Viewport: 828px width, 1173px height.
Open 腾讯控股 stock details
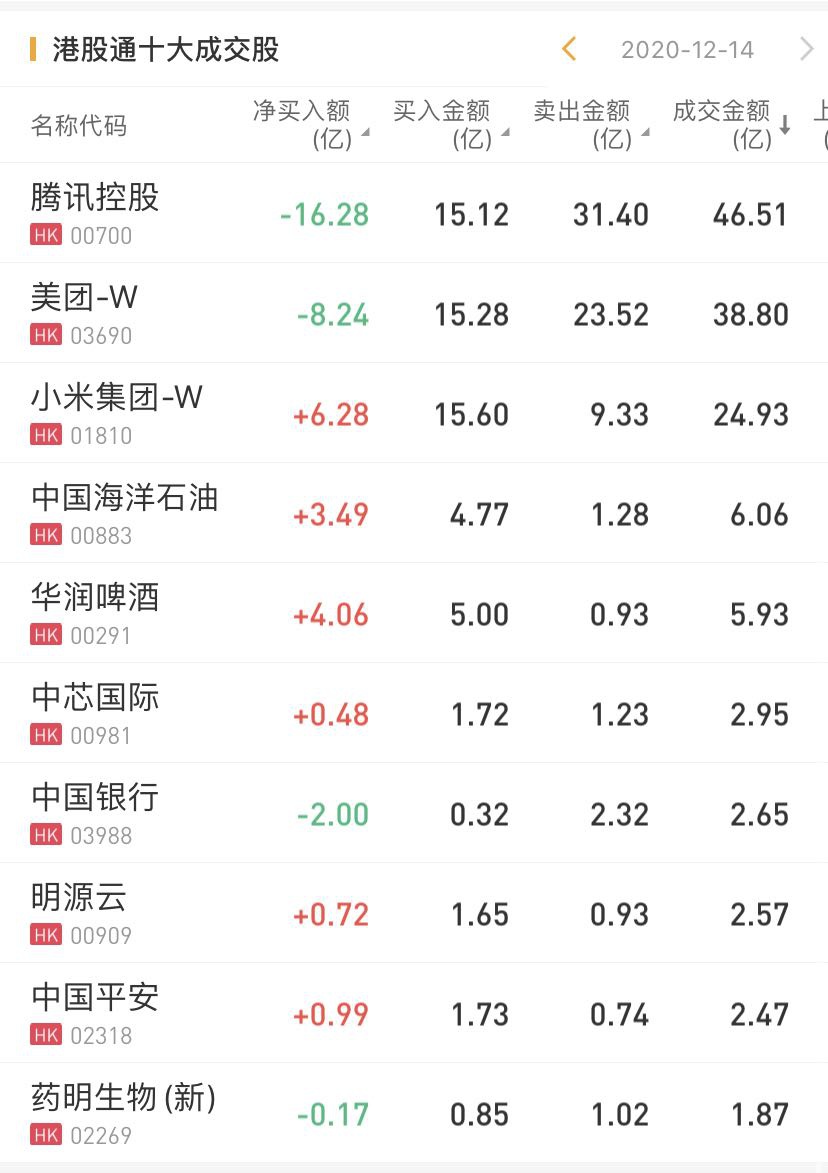(95, 213)
